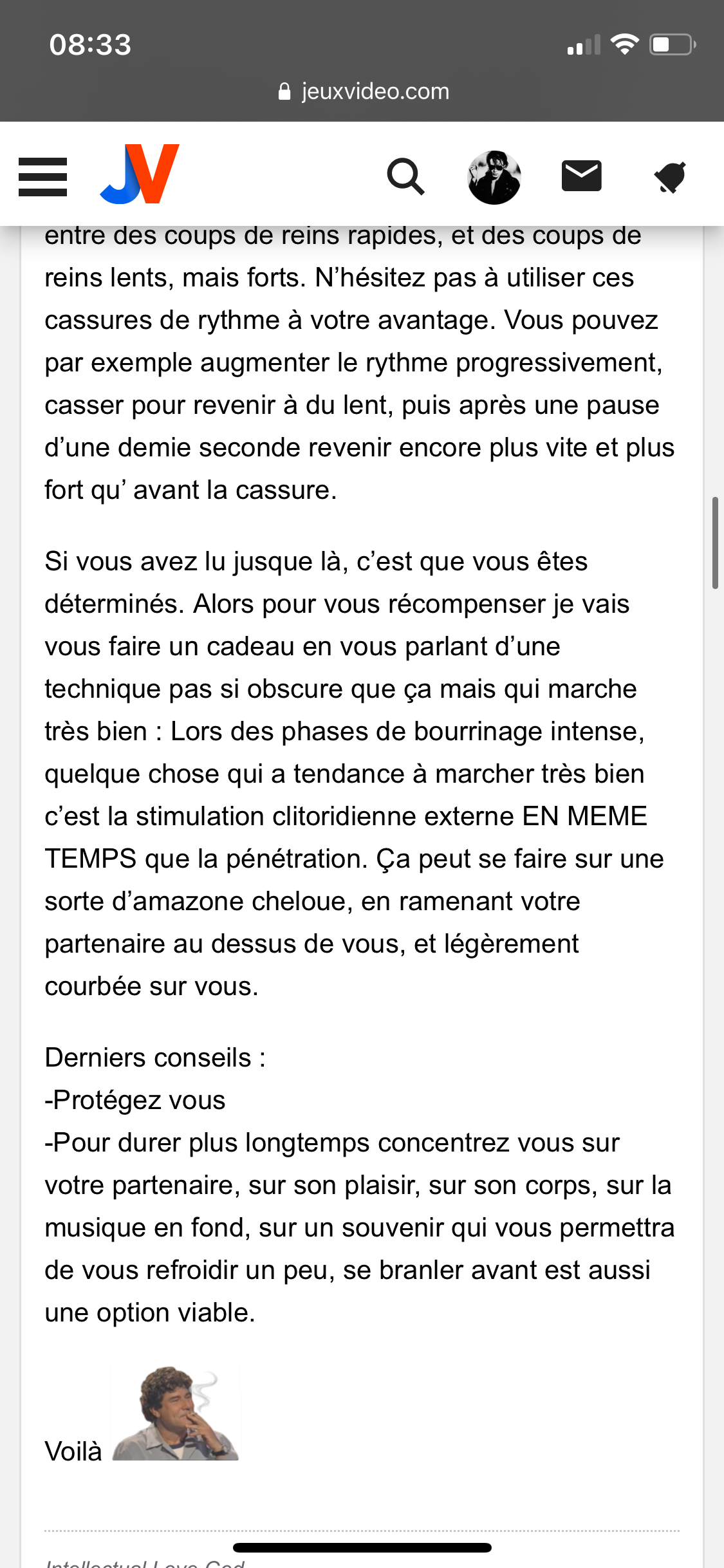Image resolution: width=724 pixels, height=1568 pixels.
Task: Open the notifications bell
Action: click(669, 177)
